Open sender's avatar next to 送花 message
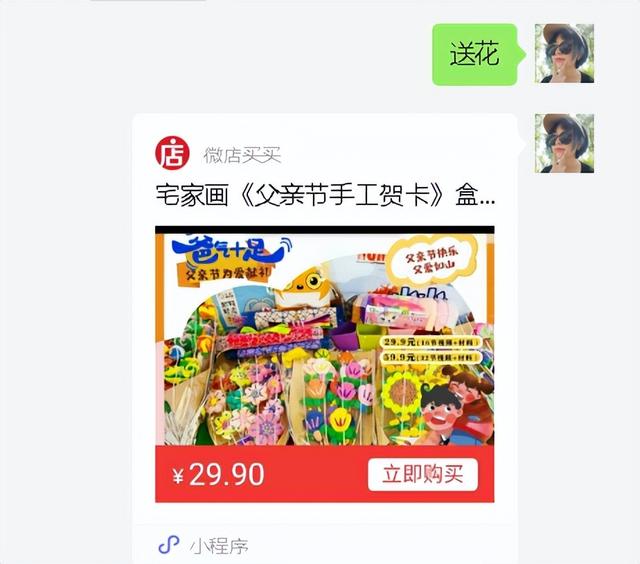 [x=564, y=53]
